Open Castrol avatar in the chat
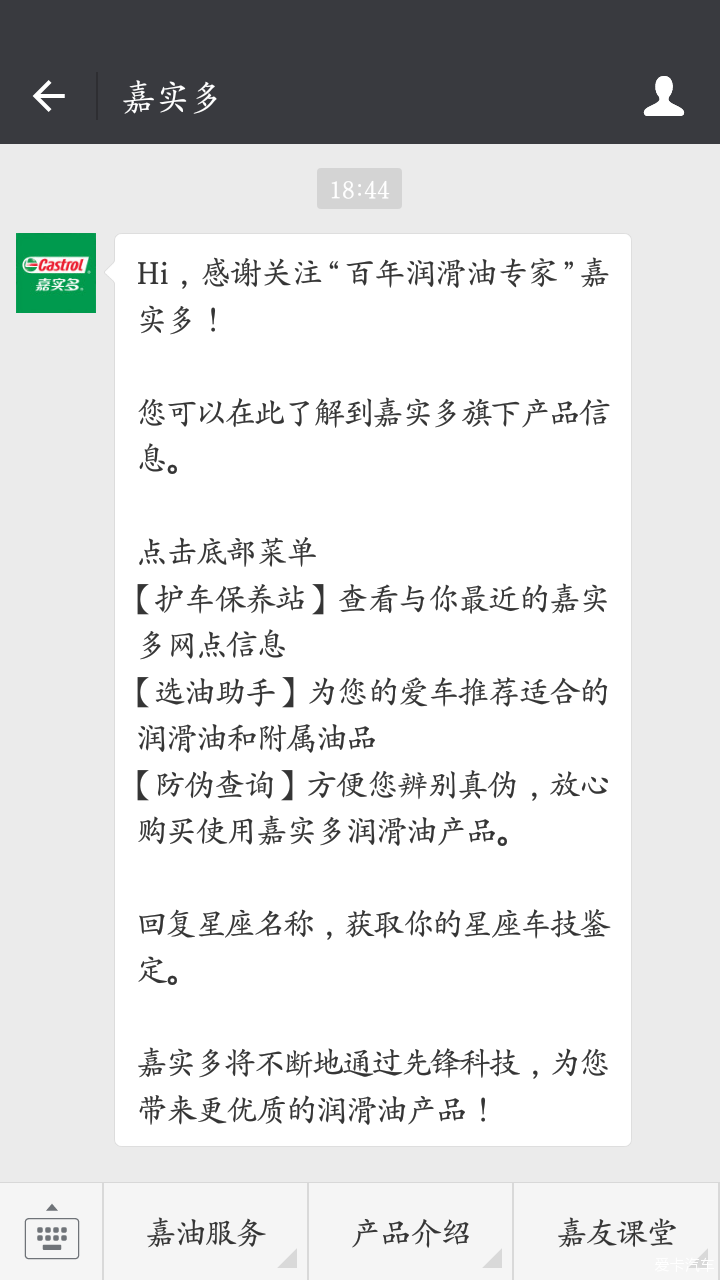Viewport: 720px width, 1280px height. tap(56, 273)
